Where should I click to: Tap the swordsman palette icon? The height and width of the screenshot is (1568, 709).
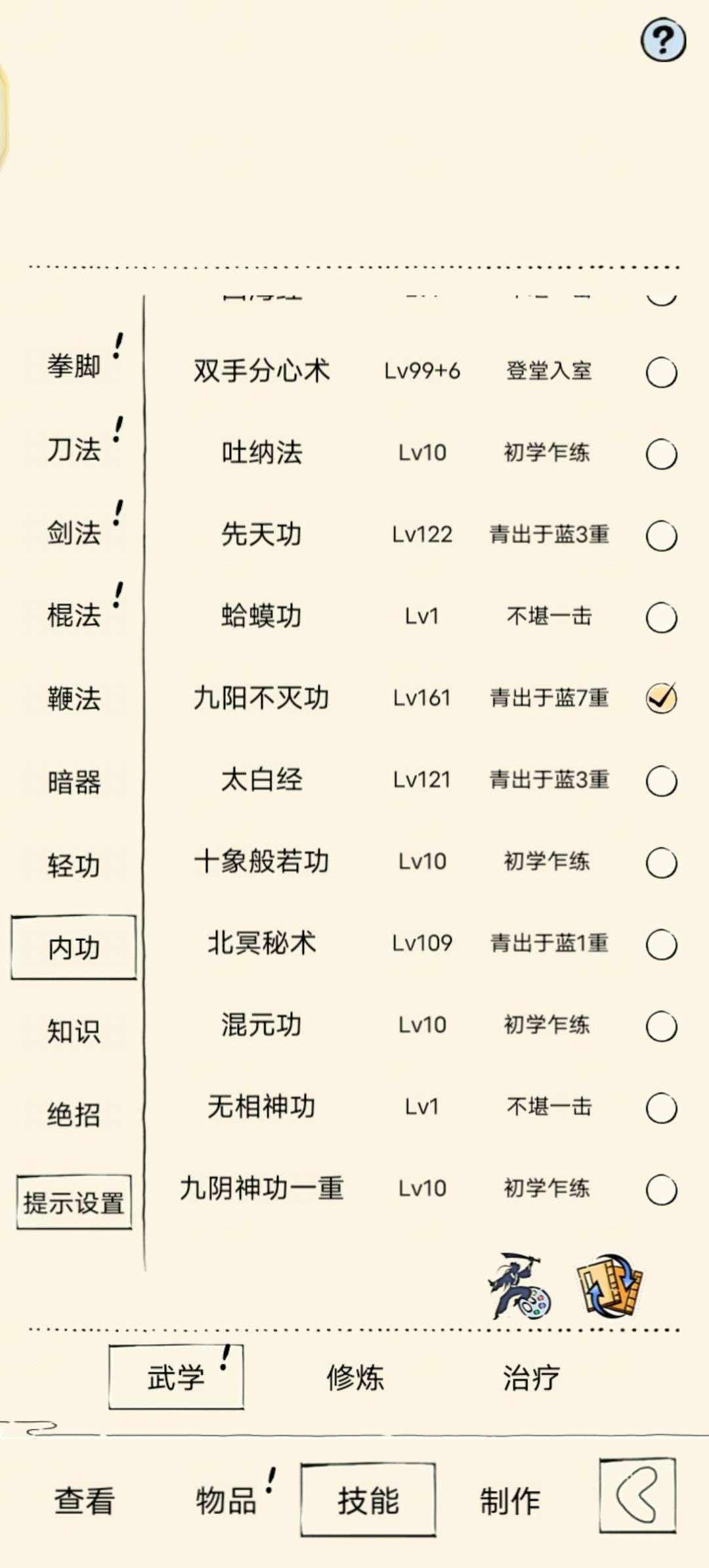coord(519,1286)
